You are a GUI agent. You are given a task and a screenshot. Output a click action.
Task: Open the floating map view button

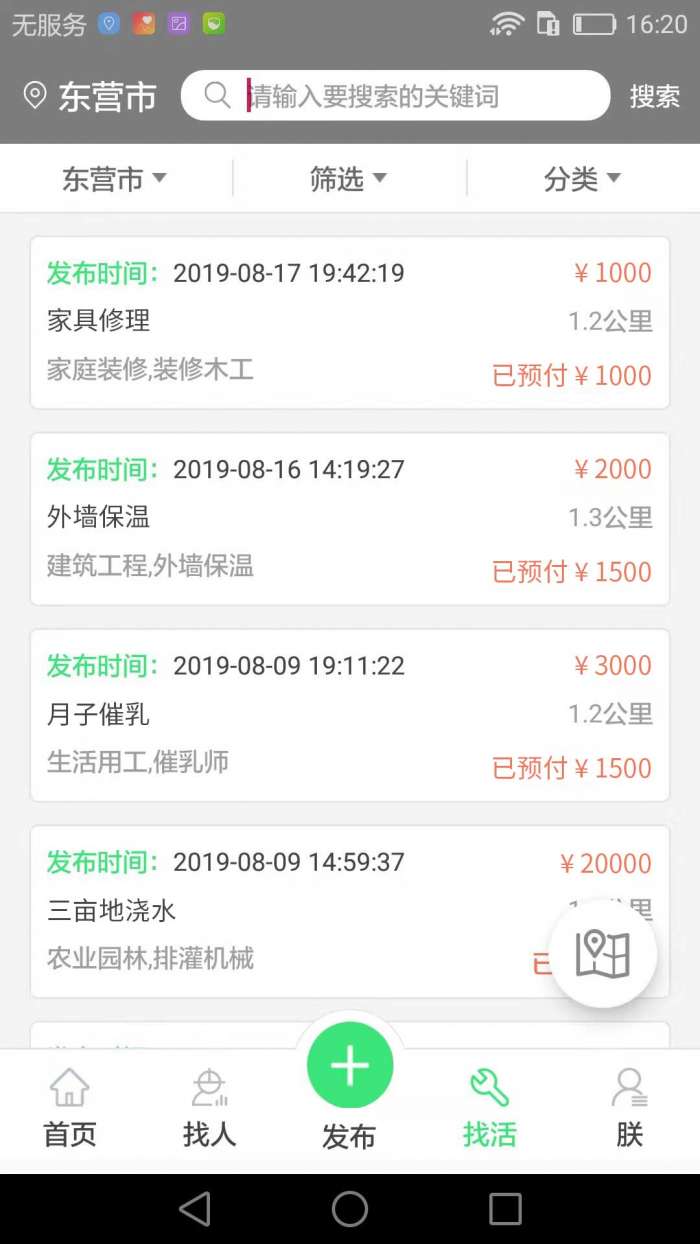[x=603, y=953]
